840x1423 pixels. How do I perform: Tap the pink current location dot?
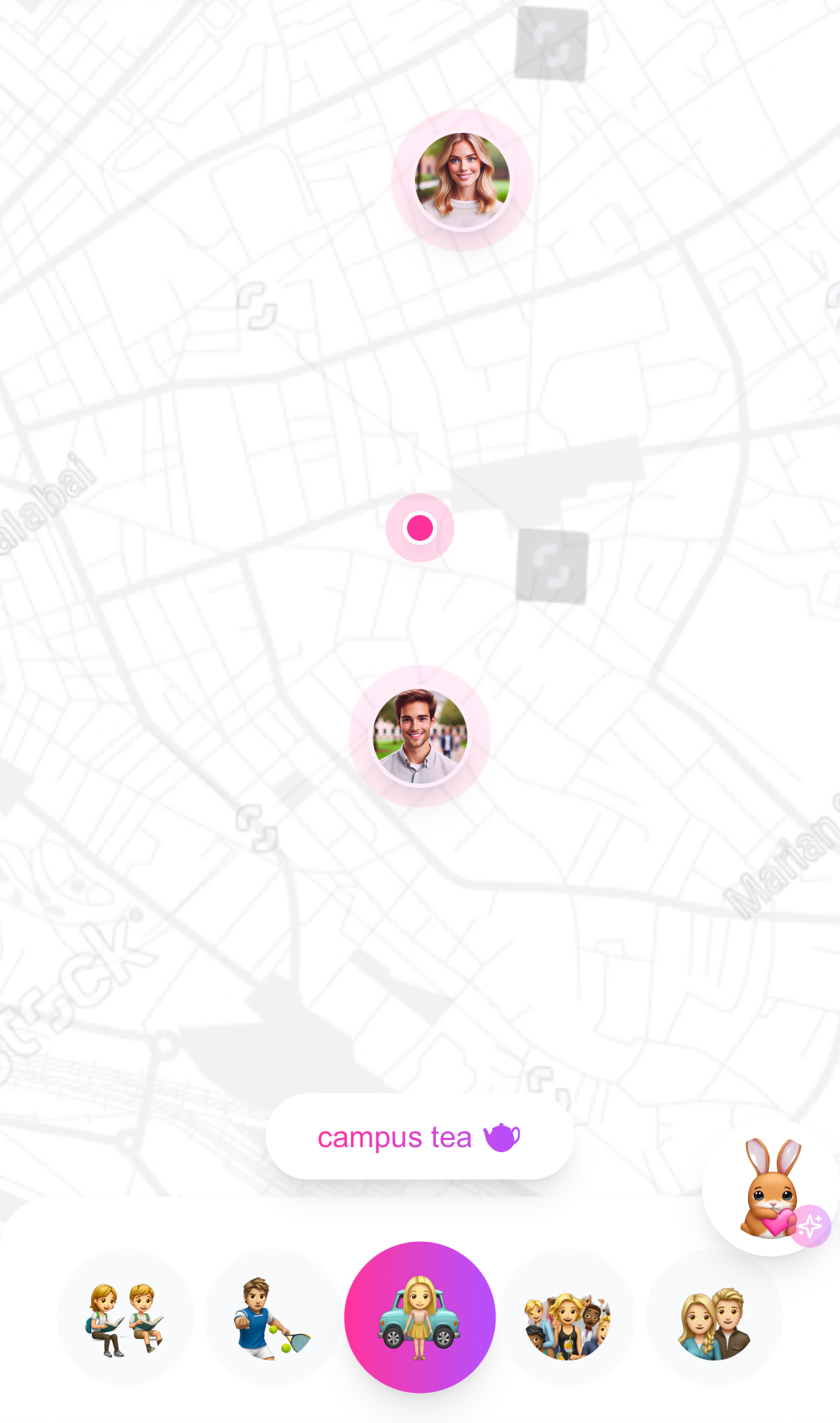click(x=420, y=528)
